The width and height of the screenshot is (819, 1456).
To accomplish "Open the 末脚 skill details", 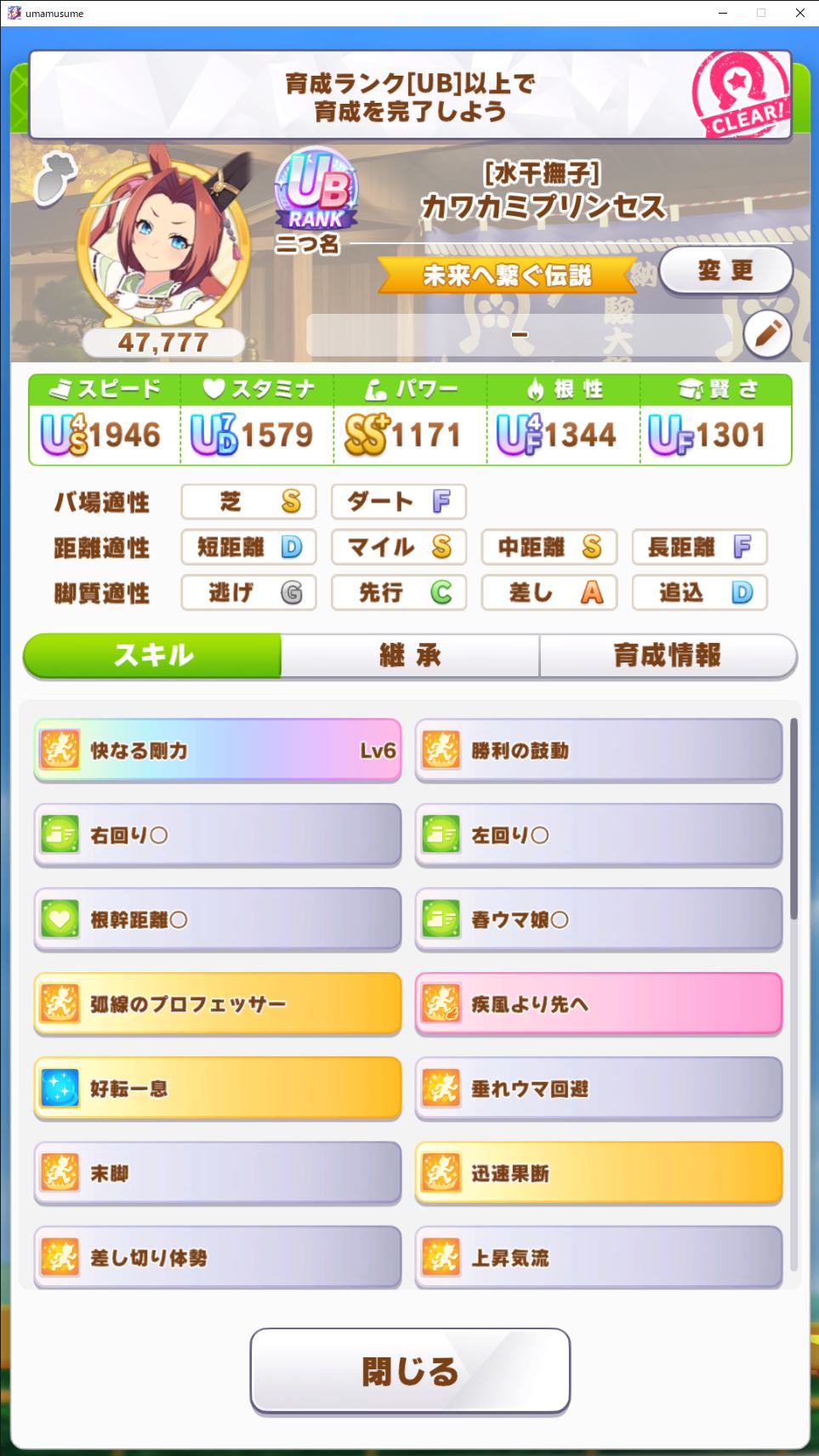I will (x=218, y=1173).
